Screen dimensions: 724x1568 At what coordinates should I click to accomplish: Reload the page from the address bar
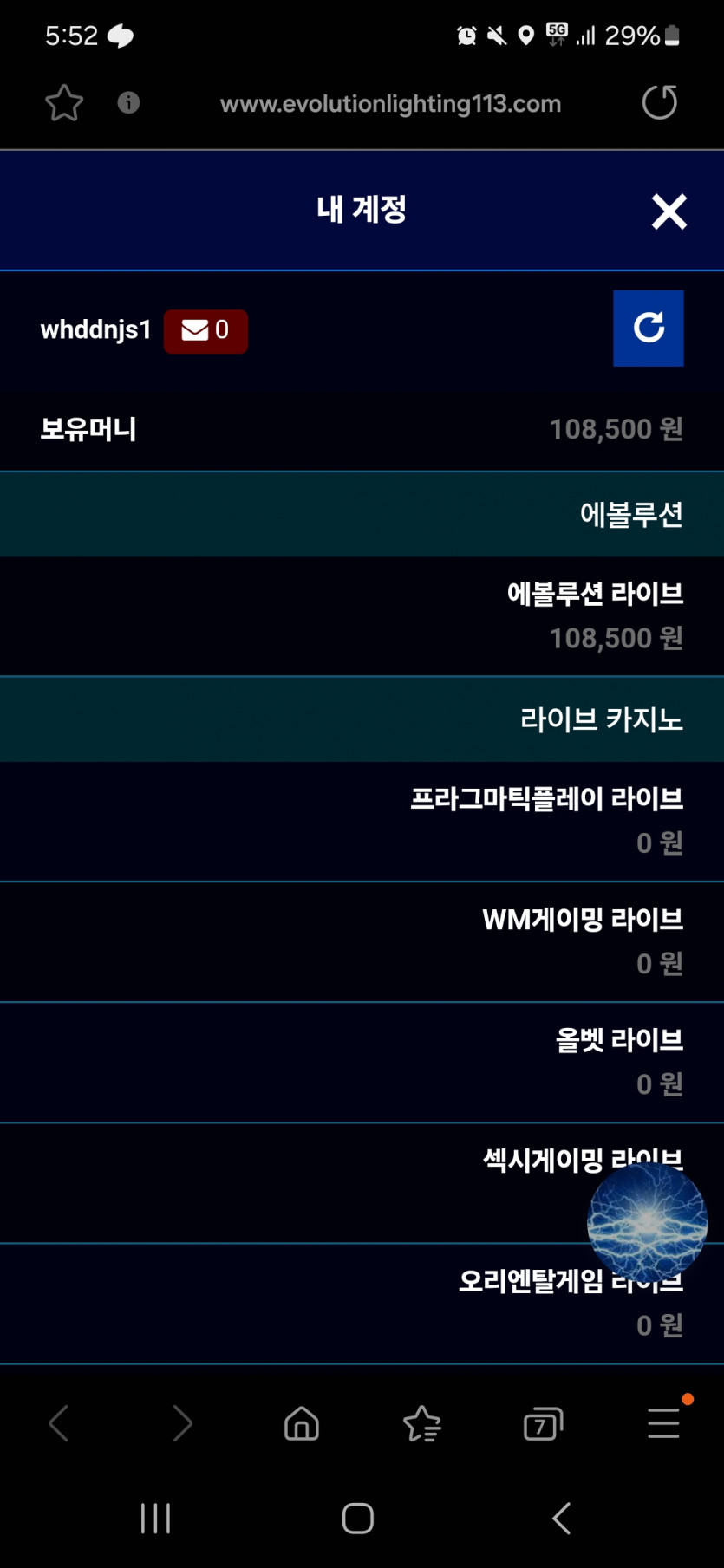tap(660, 102)
